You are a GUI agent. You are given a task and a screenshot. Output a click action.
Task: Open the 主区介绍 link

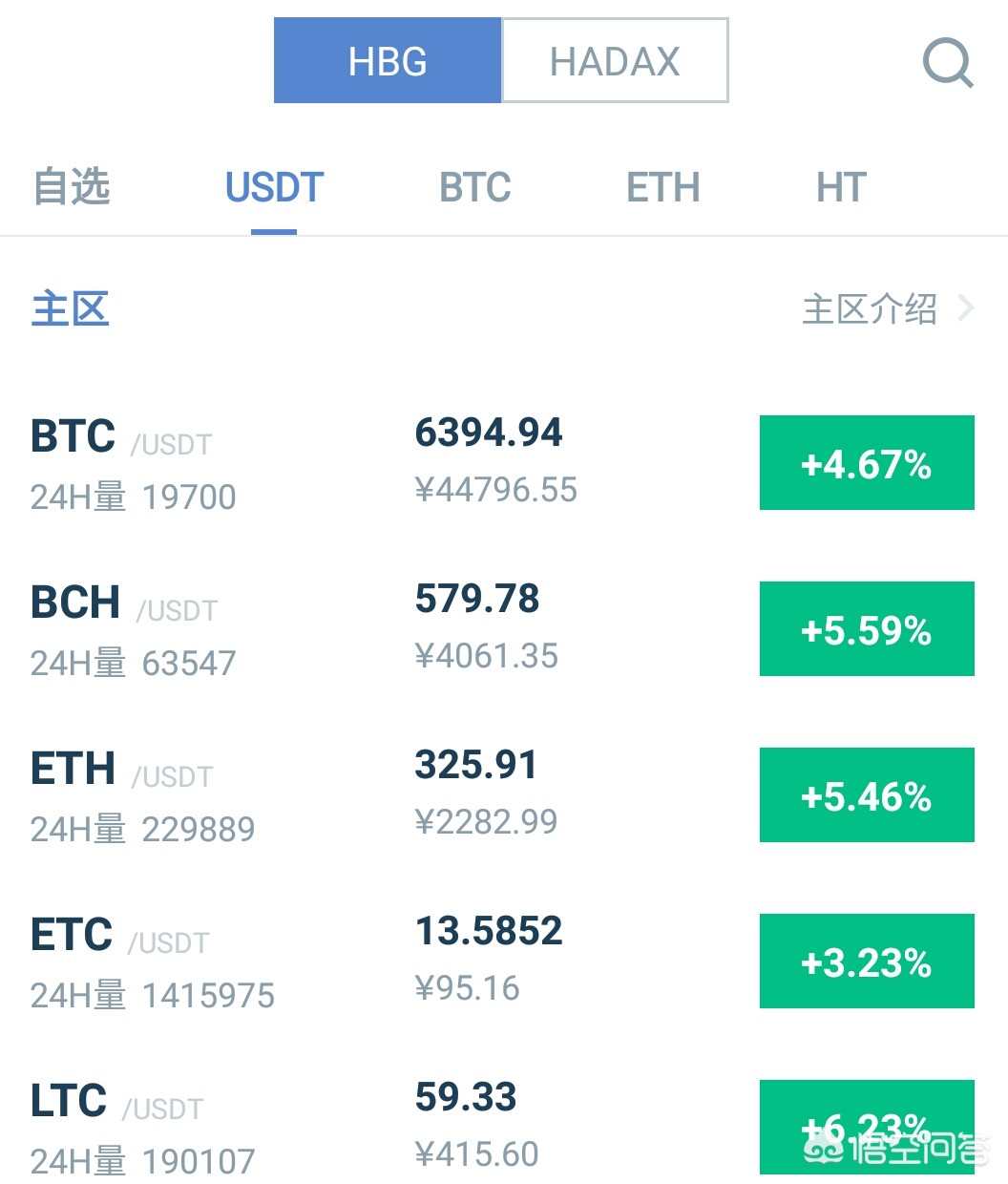point(886,309)
